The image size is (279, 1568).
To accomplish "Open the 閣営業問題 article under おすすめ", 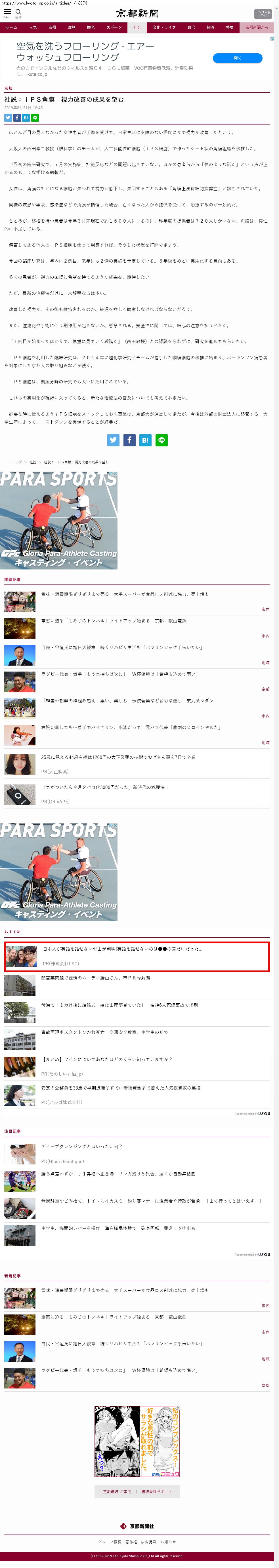I will [x=95, y=978].
